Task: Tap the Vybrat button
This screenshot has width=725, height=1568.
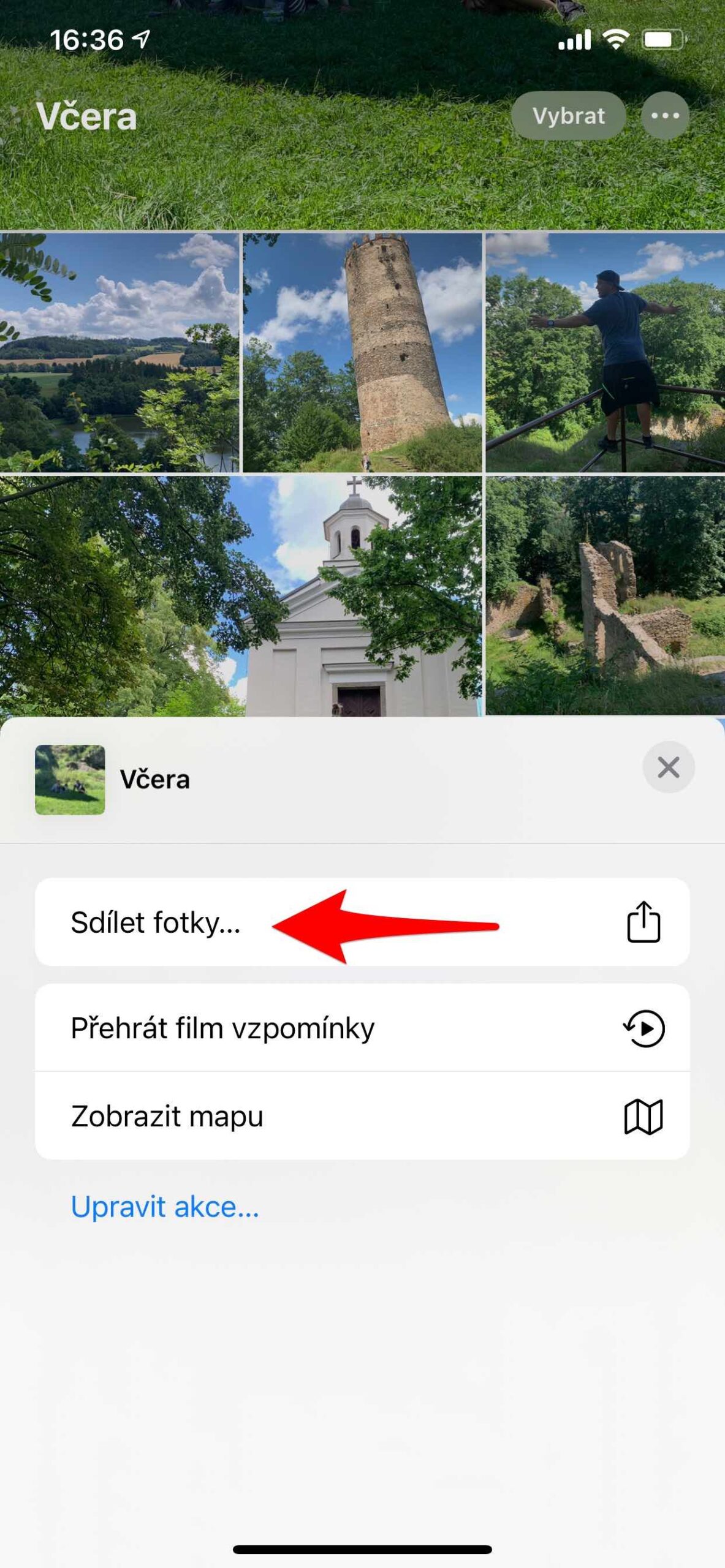Action: (x=569, y=116)
